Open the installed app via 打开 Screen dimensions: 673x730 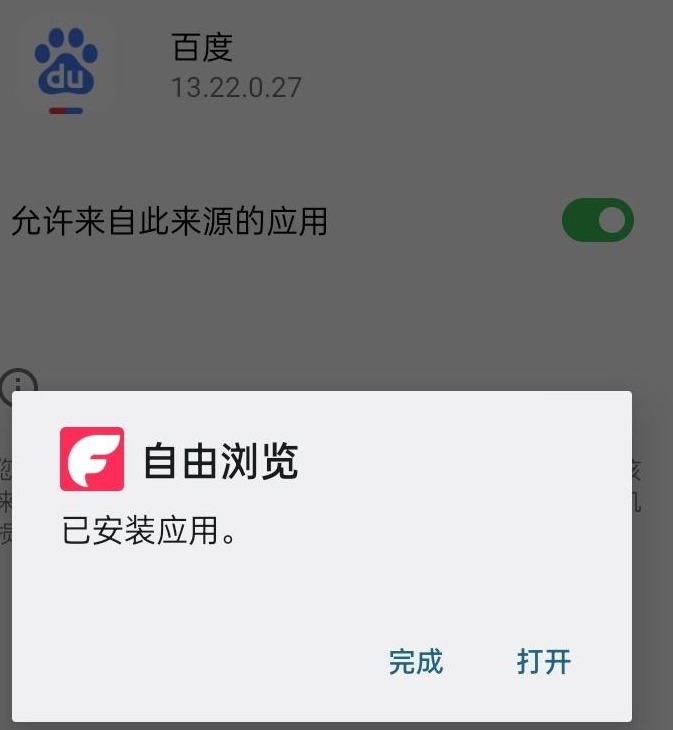(x=544, y=661)
